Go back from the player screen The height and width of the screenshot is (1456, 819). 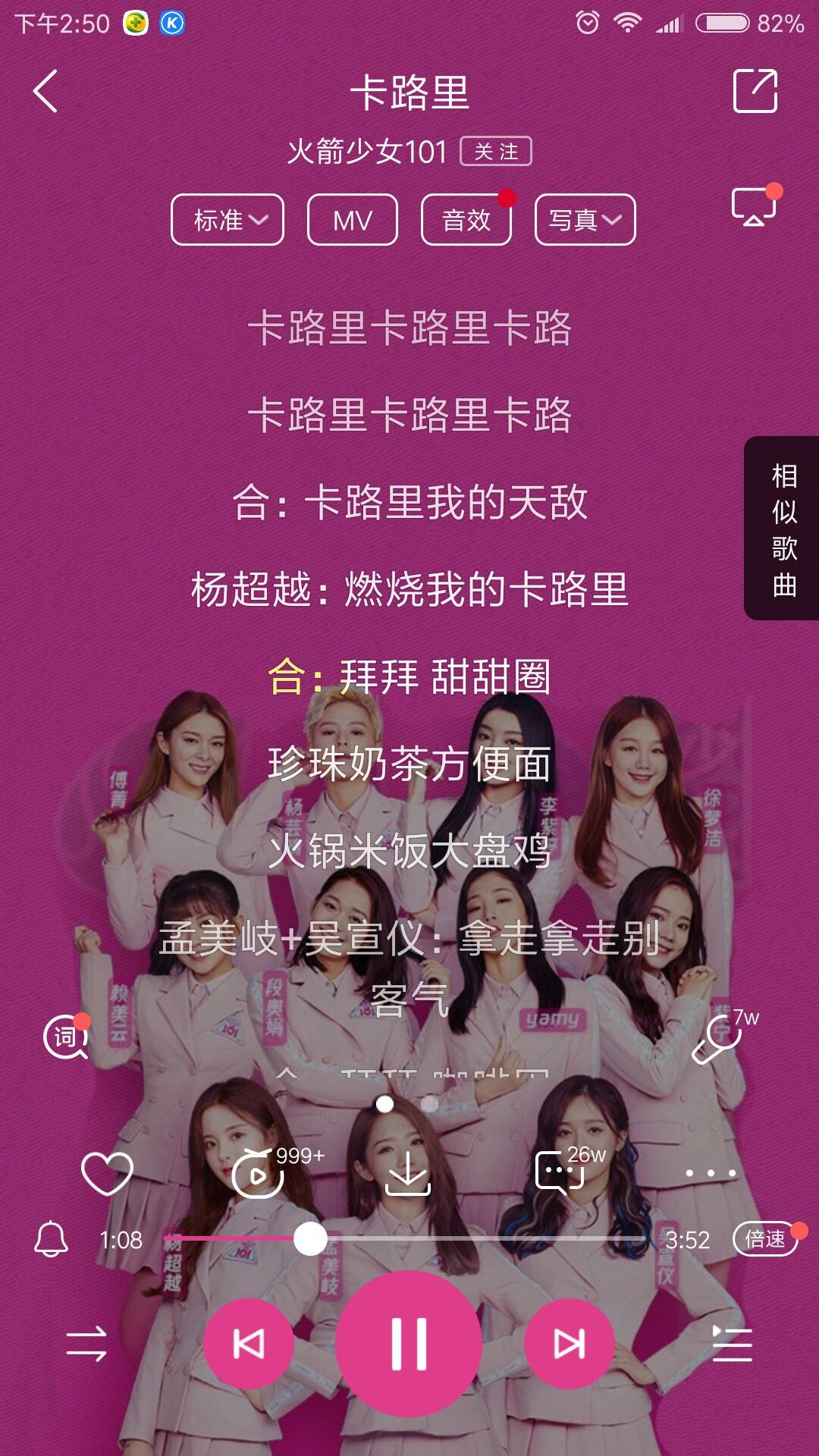click(45, 91)
